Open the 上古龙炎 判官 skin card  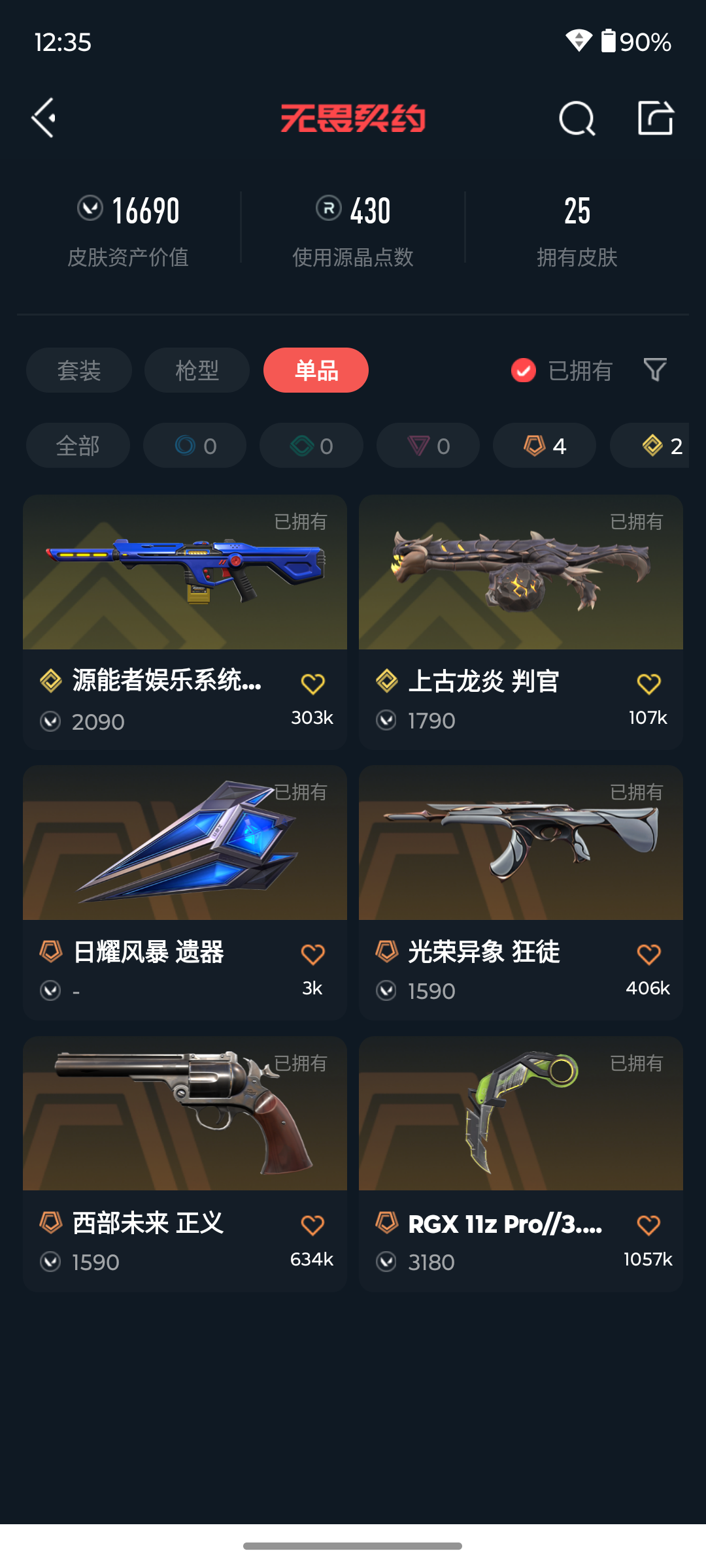tap(521, 622)
